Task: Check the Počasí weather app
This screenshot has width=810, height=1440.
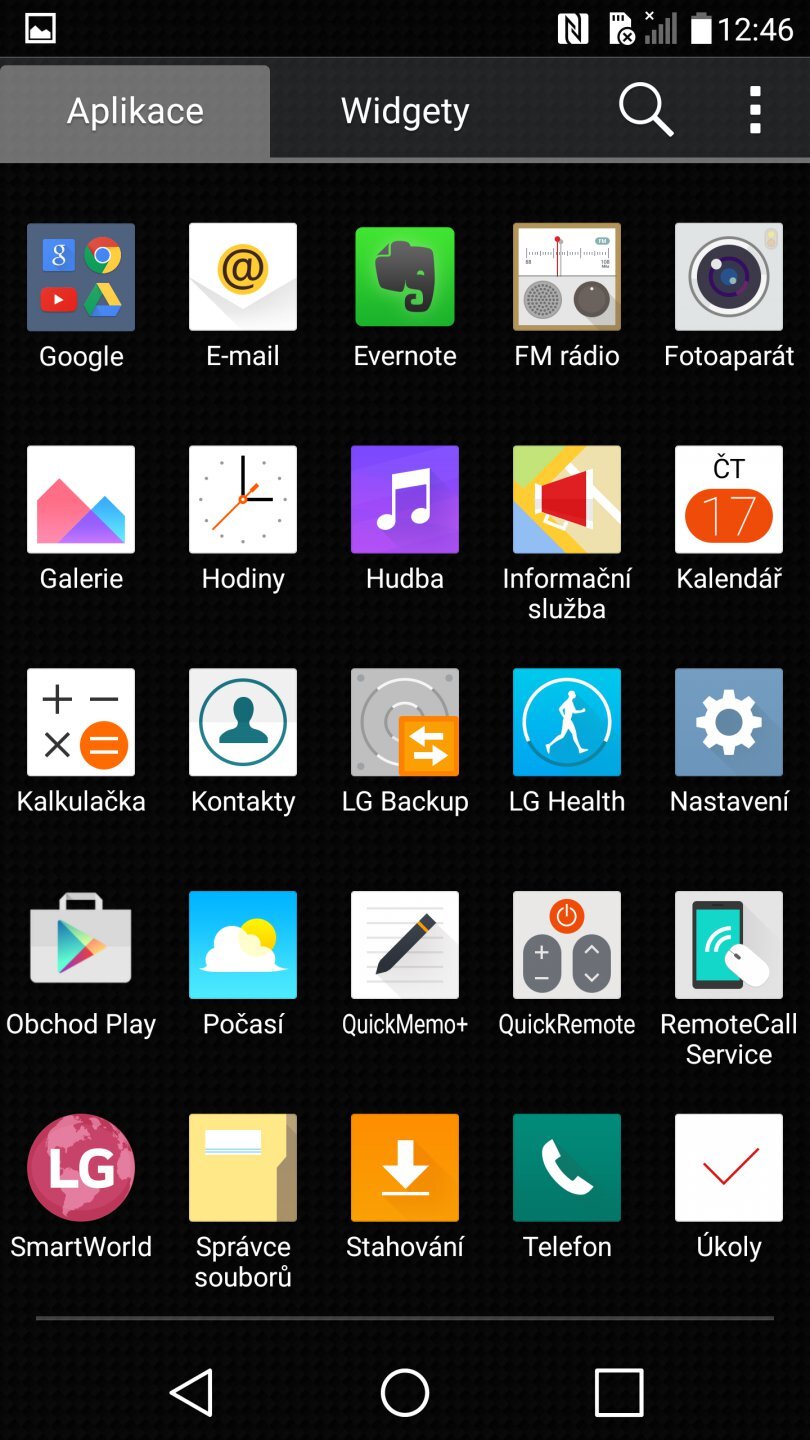Action: pyautogui.click(x=242, y=945)
